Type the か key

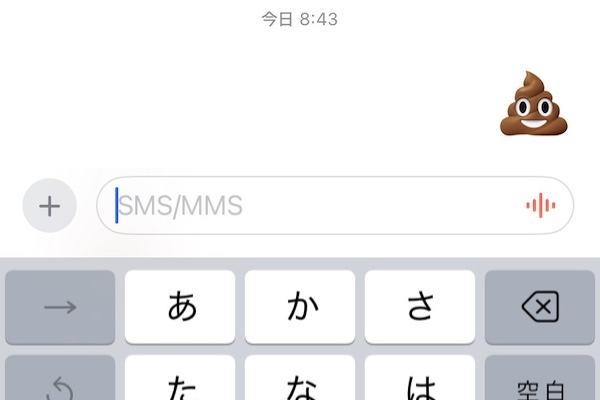[x=301, y=308]
